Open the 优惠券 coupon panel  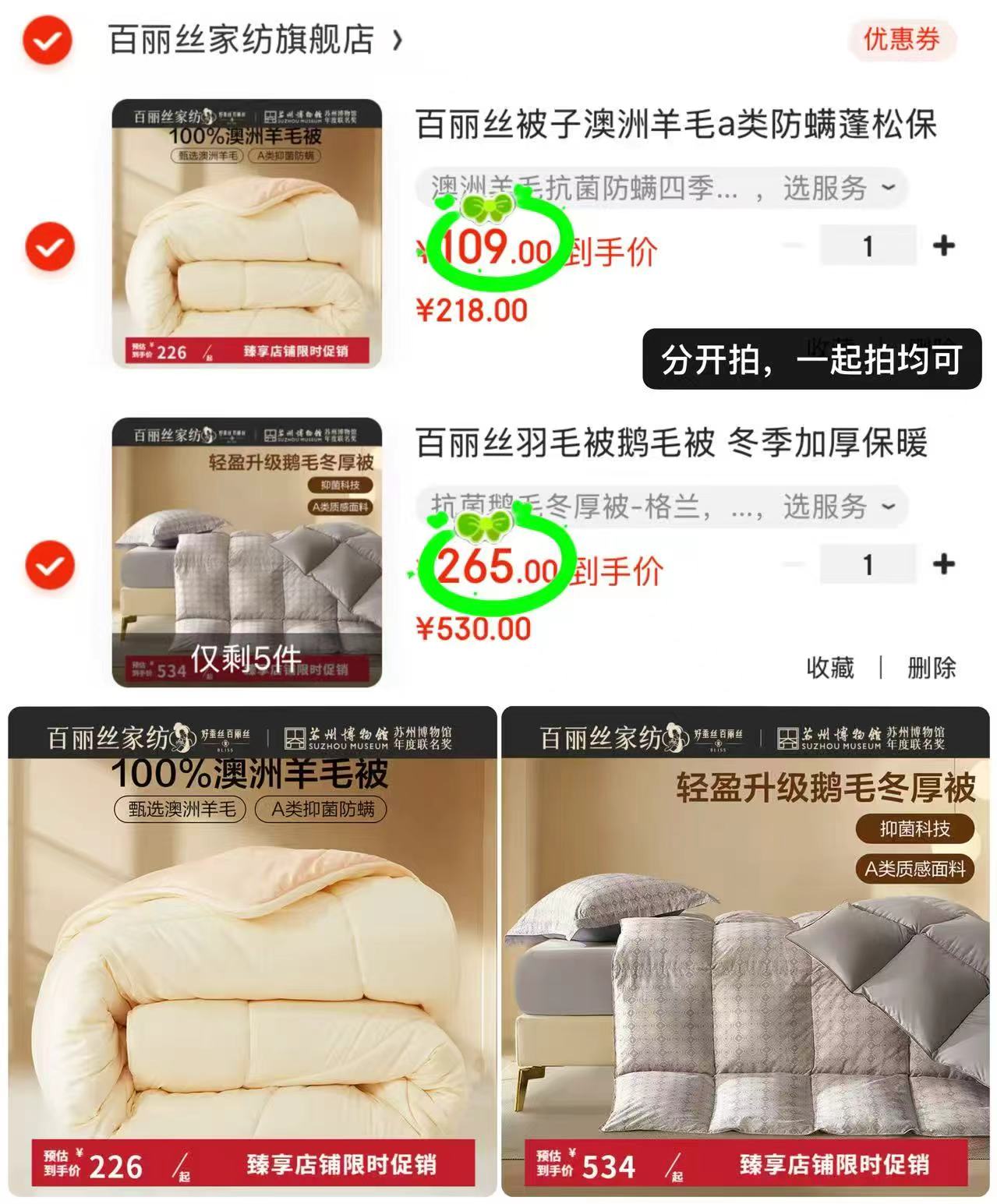[901, 41]
